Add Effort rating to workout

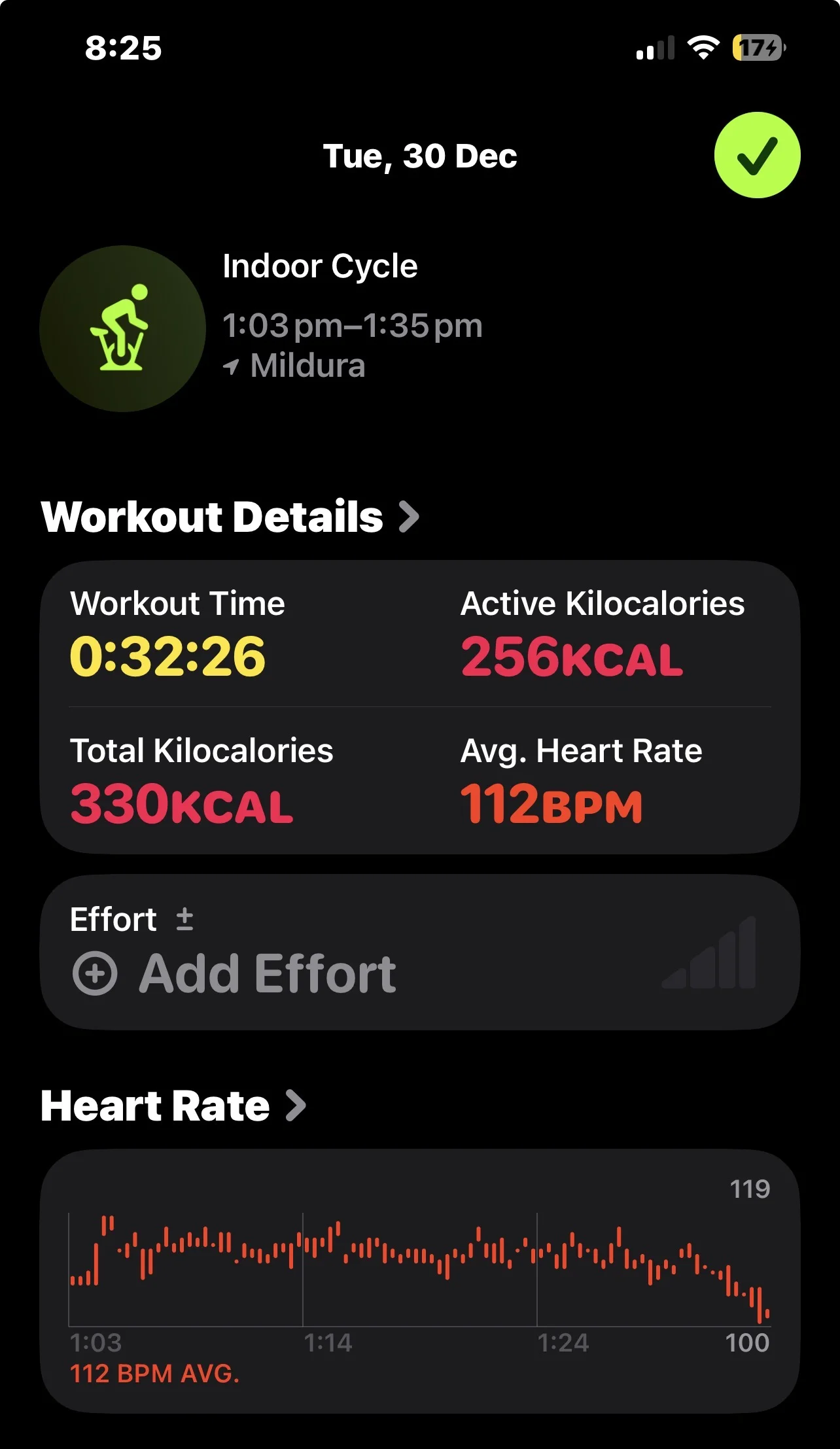pos(234,973)
